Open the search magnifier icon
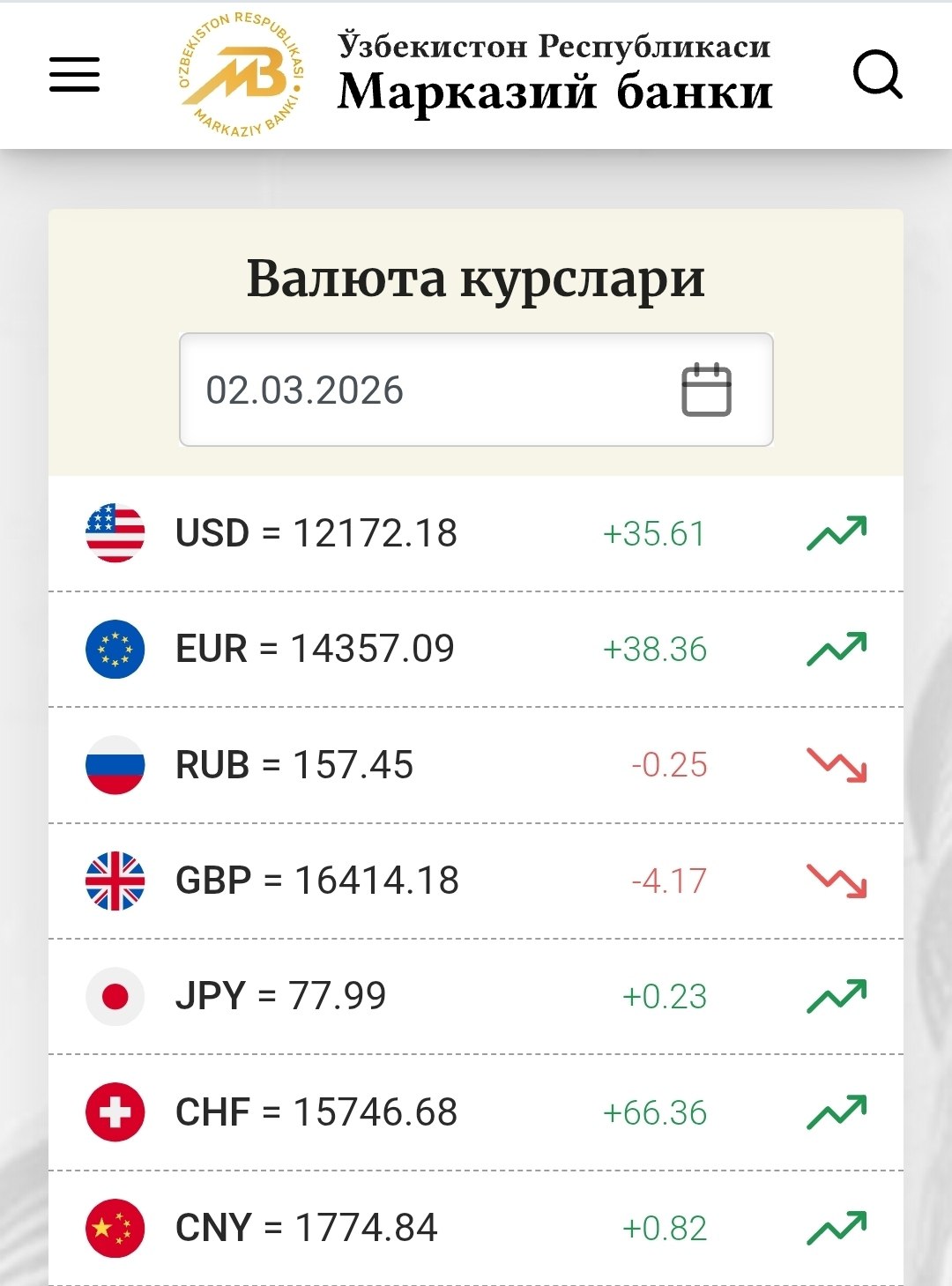The image size is (952, 1286). pos(878,75)
